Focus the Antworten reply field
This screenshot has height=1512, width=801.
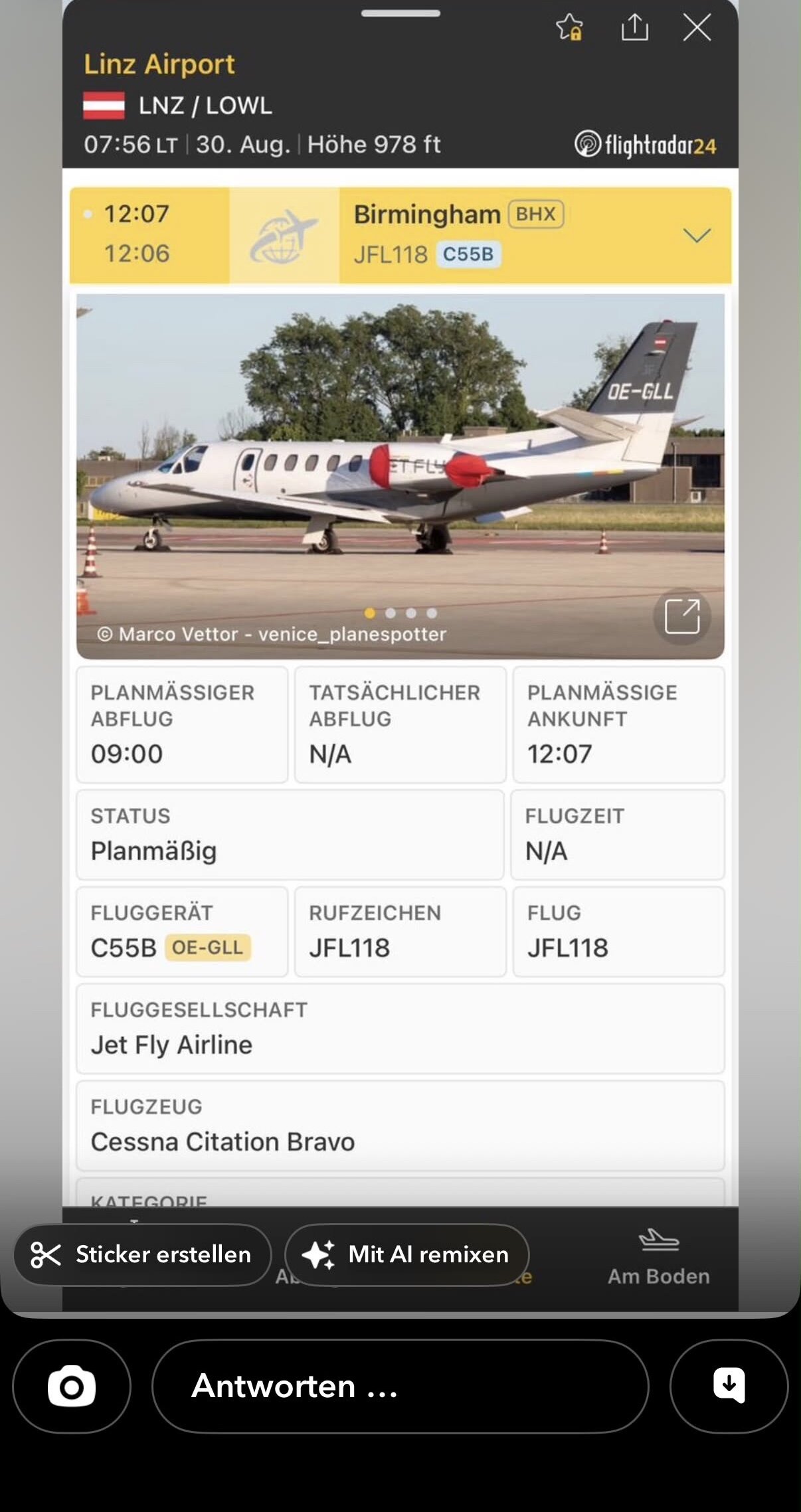[400, 1386]
